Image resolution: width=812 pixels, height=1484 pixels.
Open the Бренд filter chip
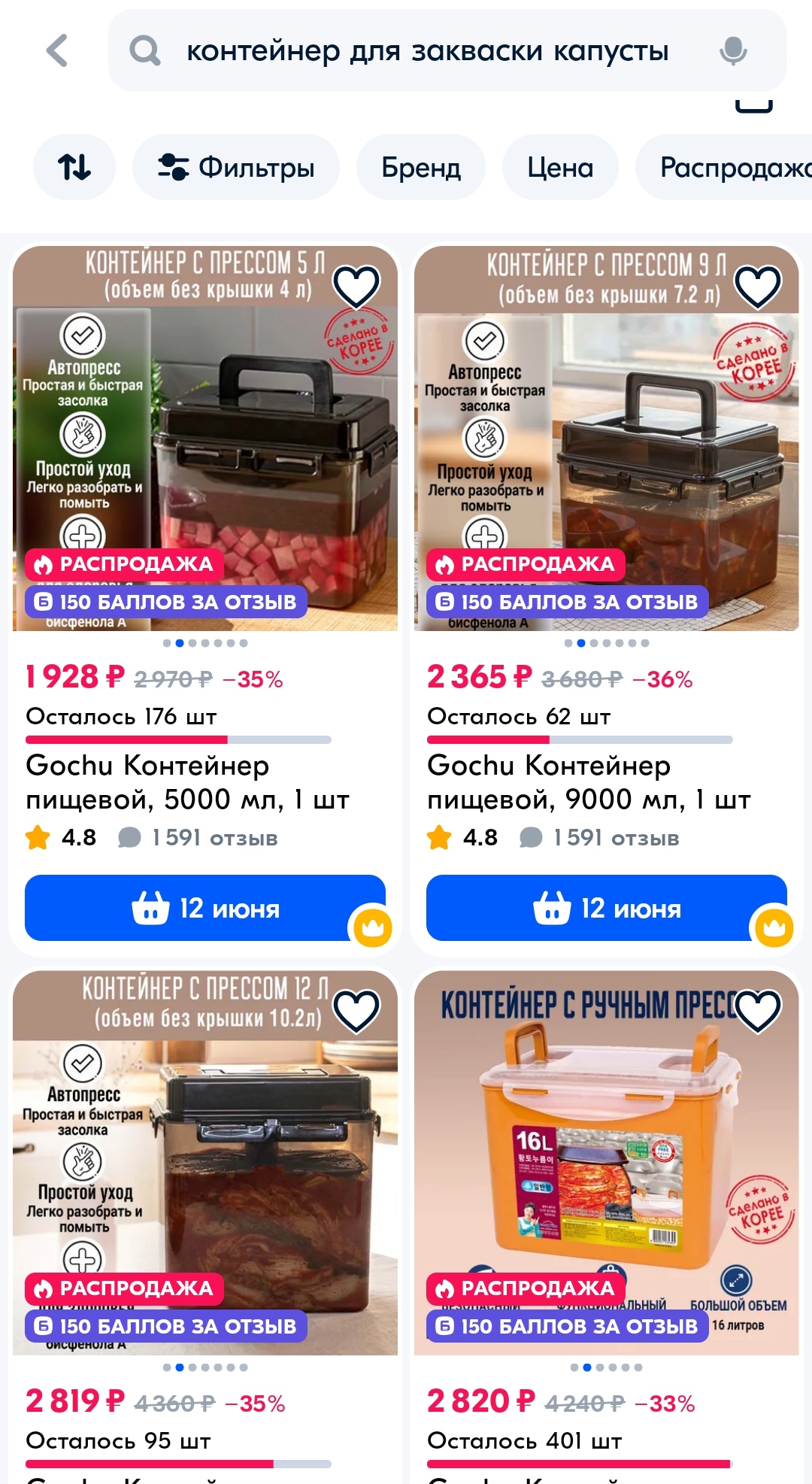[421, 167]
